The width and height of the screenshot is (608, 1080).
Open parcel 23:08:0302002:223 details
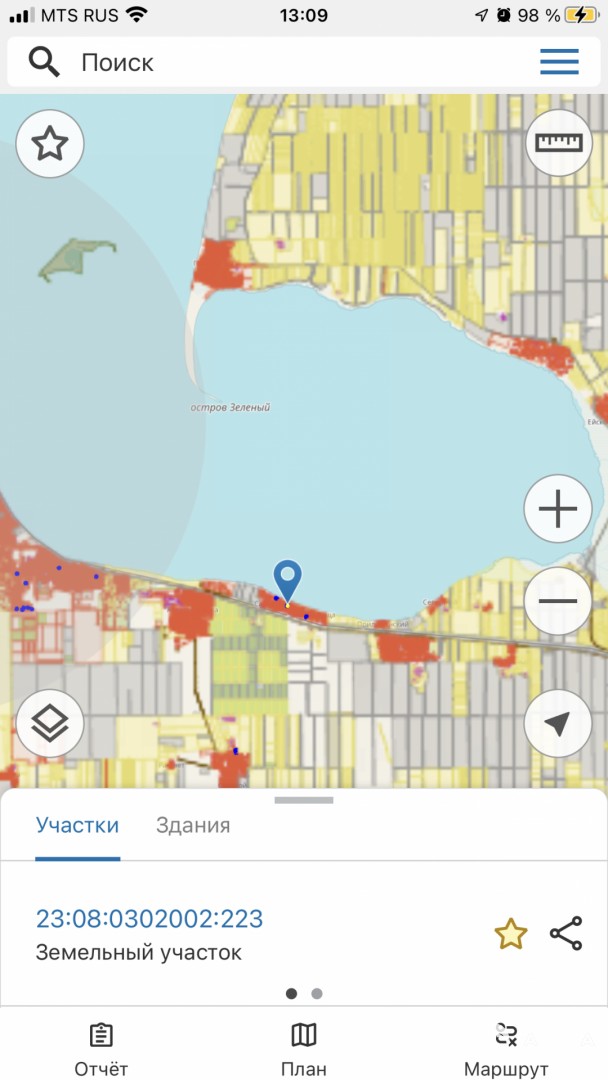(x=149, y=918)
